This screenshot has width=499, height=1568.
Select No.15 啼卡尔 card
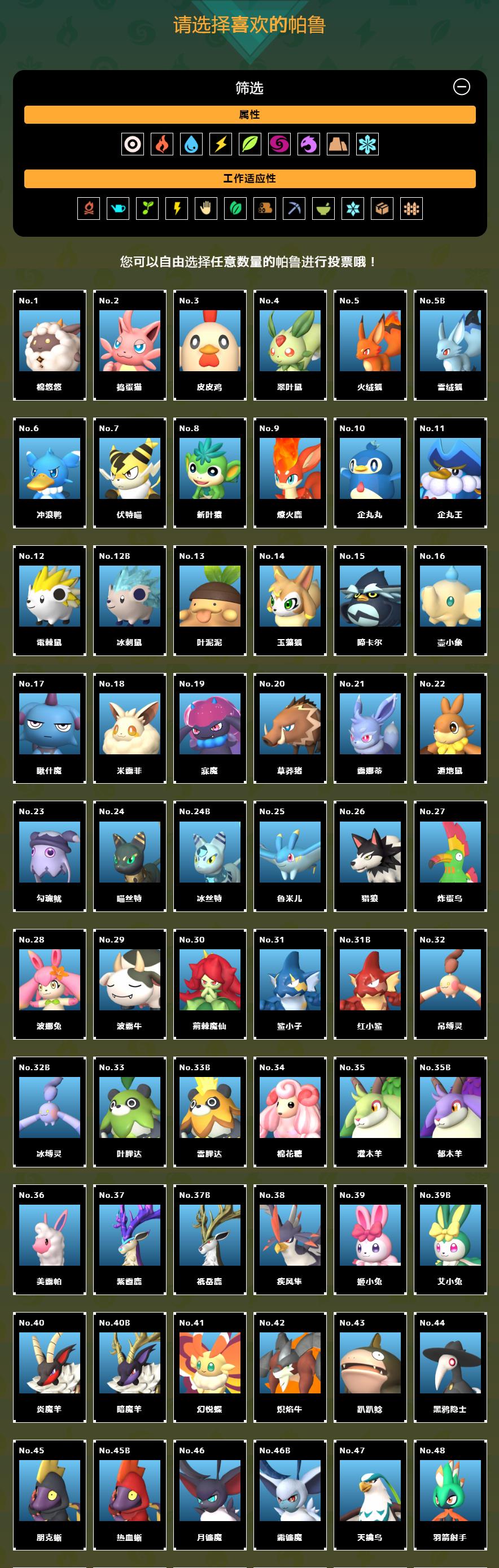(x=370, y=601)
